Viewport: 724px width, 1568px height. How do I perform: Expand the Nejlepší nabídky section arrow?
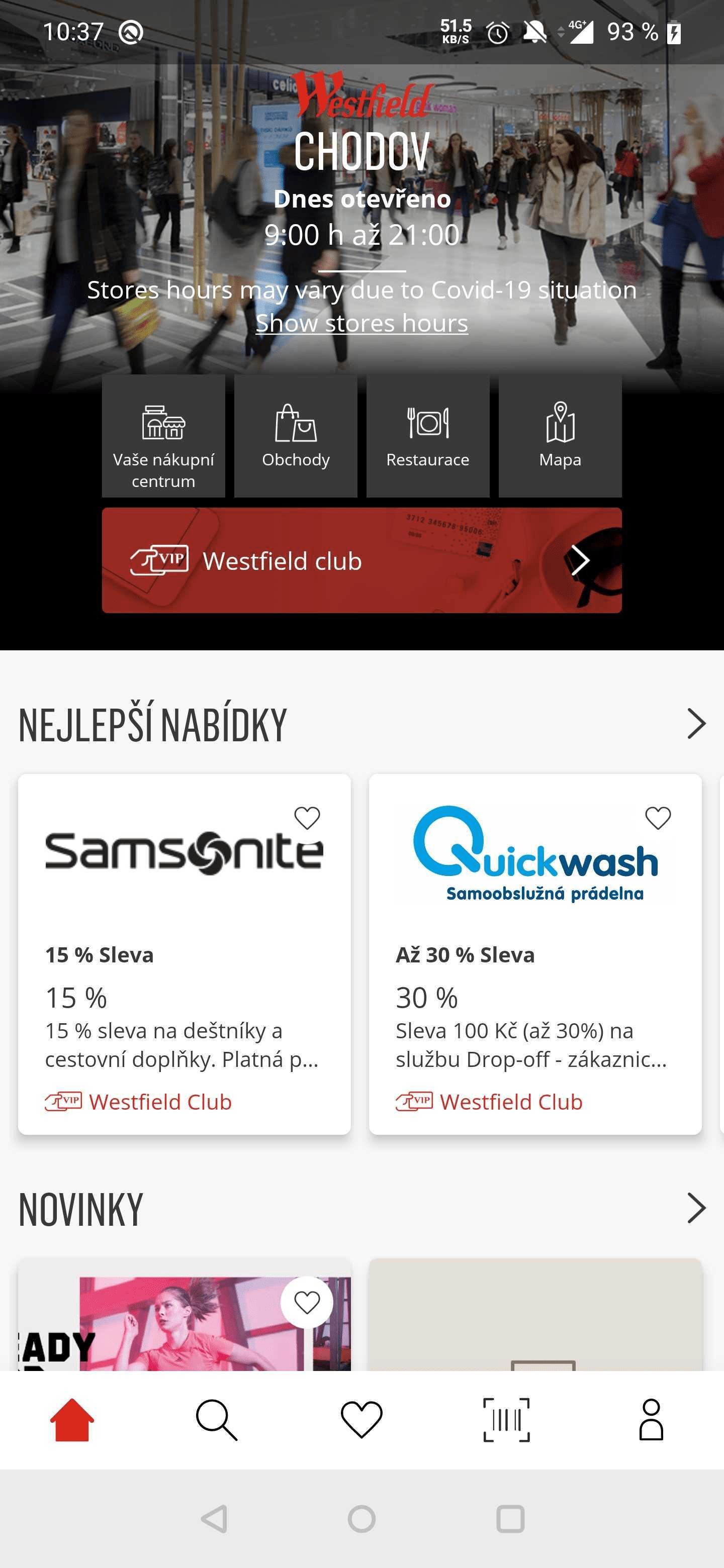point(696,724)
